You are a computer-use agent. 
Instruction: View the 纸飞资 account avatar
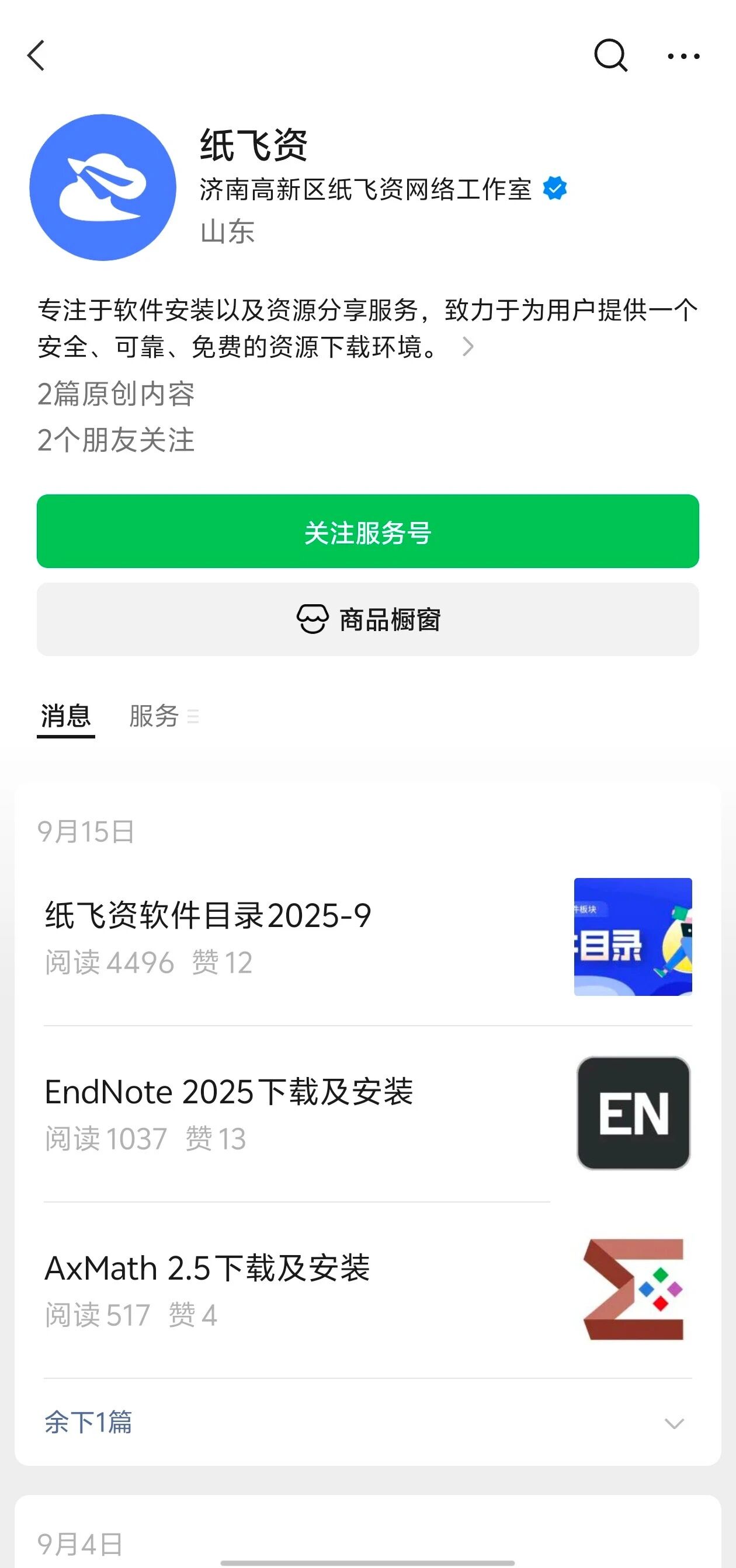[x=102, y=187]
